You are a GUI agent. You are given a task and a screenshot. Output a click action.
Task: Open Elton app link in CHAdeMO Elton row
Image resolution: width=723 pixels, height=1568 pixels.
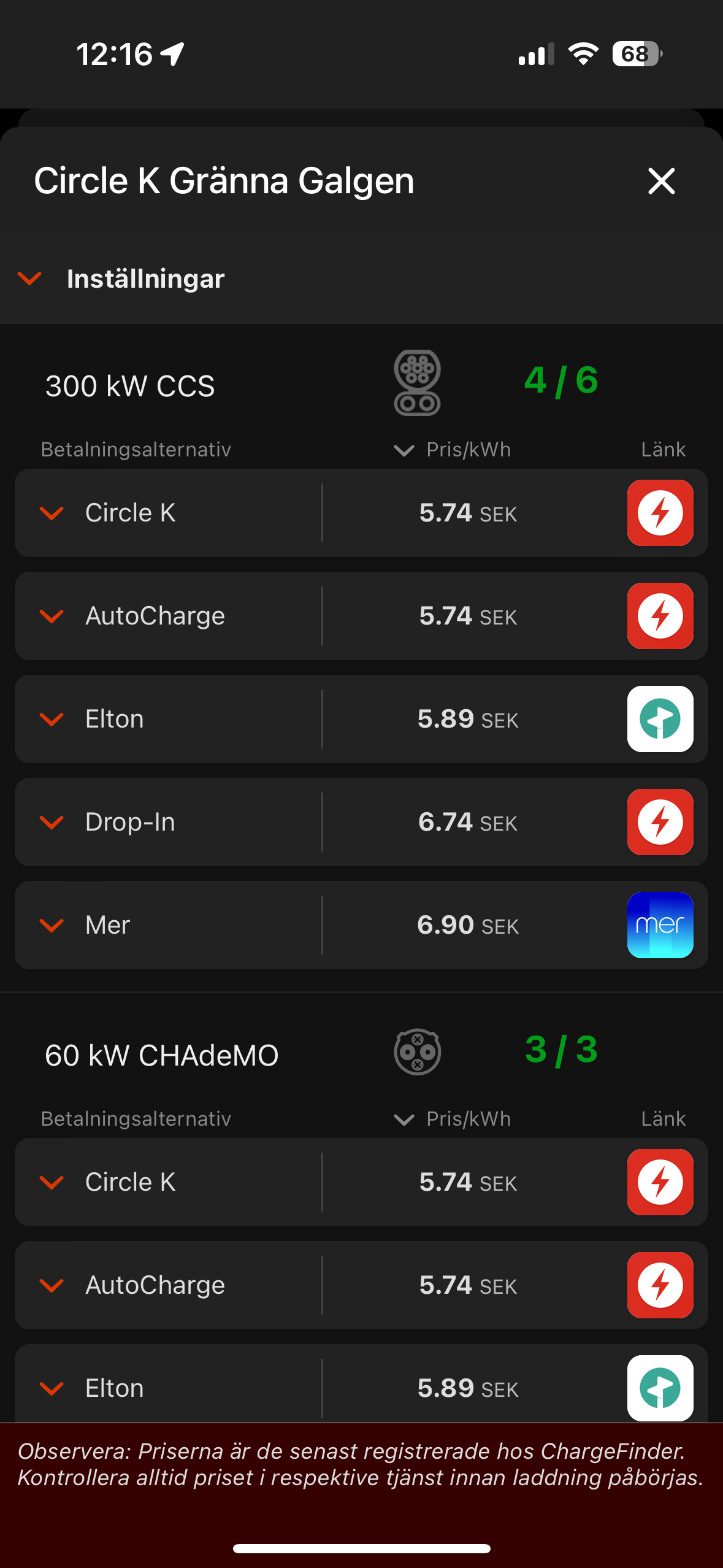[x=660, y=1388]
